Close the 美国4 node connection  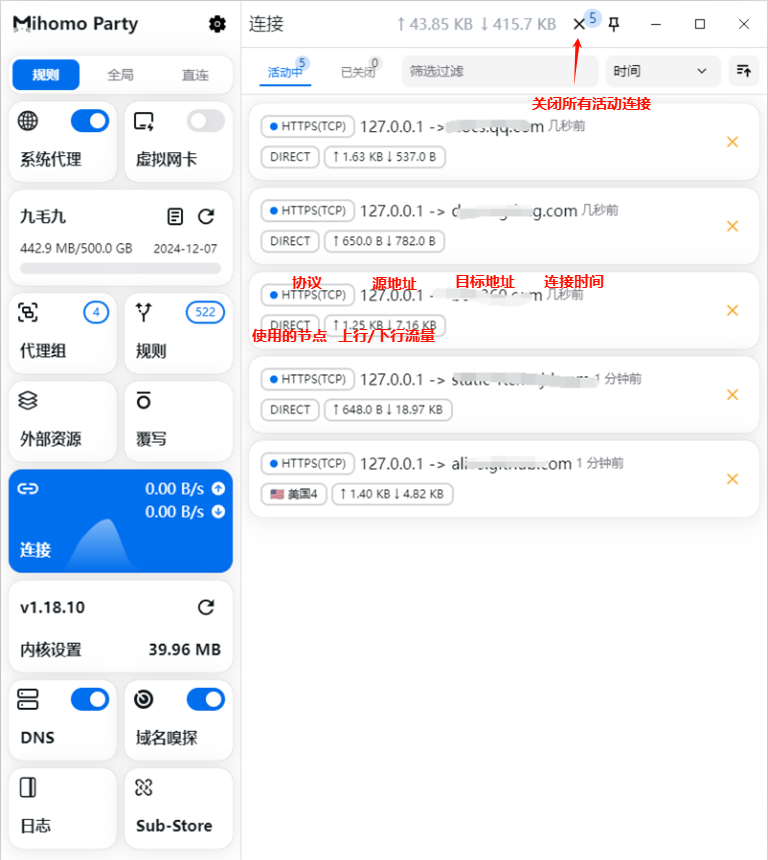tap(732, 479)
